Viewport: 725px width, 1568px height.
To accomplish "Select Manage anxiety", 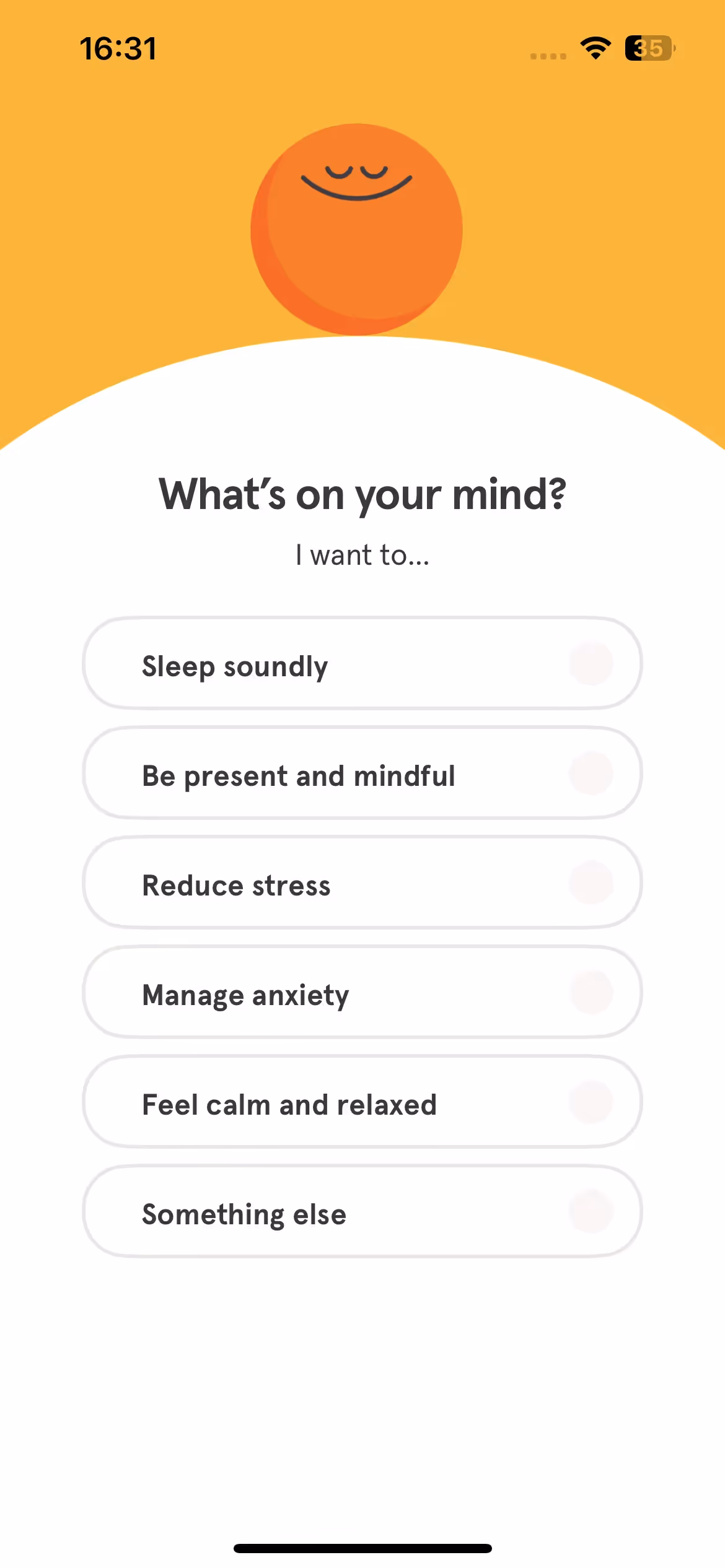I will coord(362,993).
